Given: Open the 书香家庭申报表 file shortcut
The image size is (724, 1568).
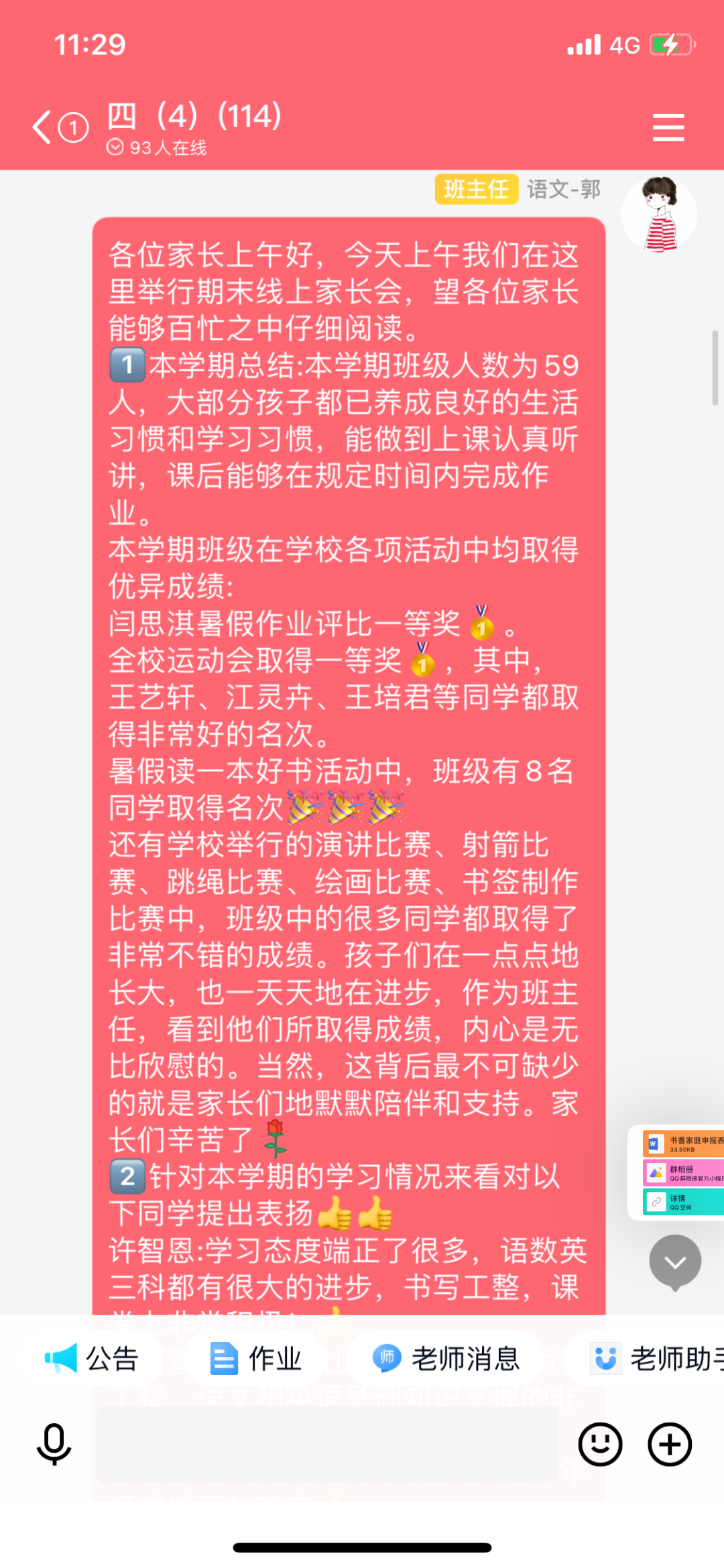Looking at the screenshot, I should pyautogui.click(x=684, y=1144).
